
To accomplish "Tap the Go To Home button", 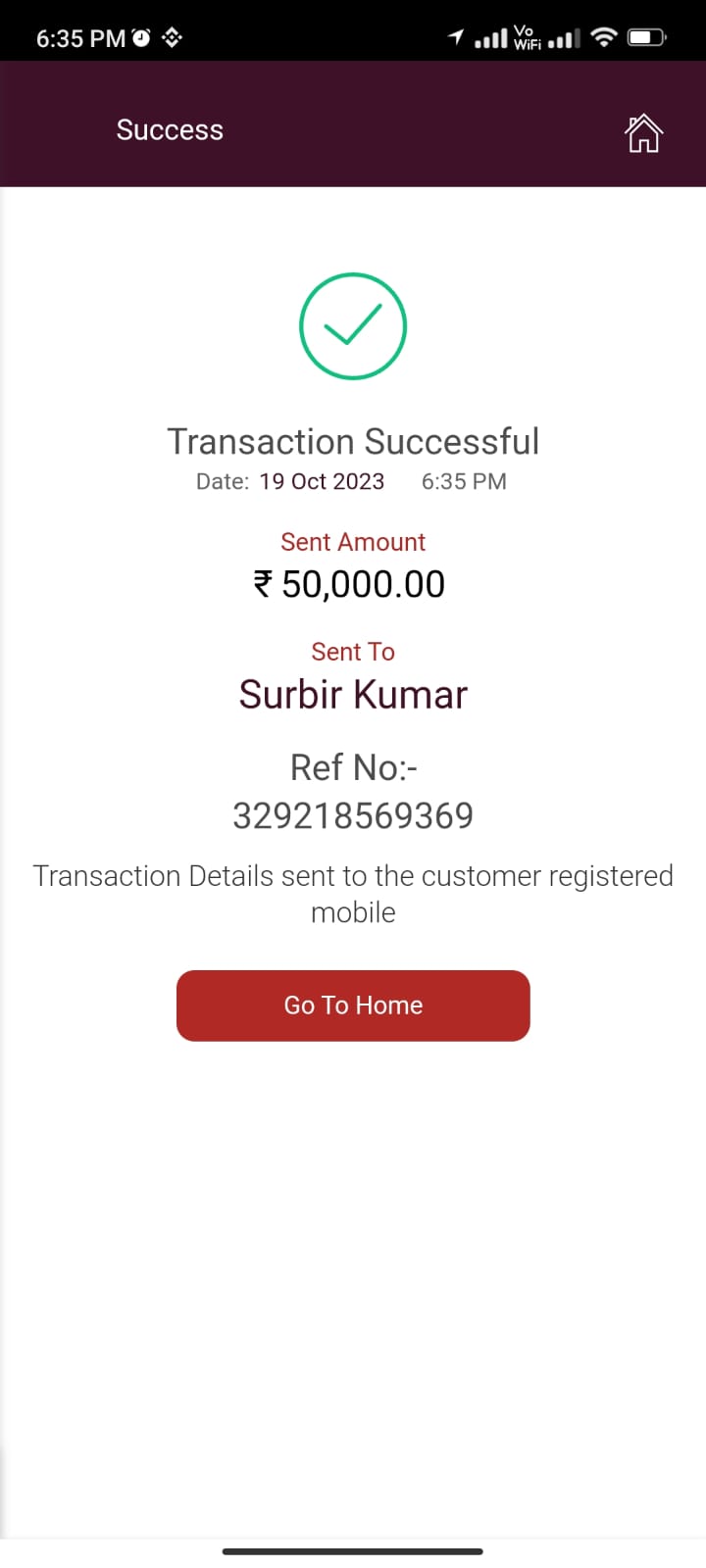I will (353, 1005).
